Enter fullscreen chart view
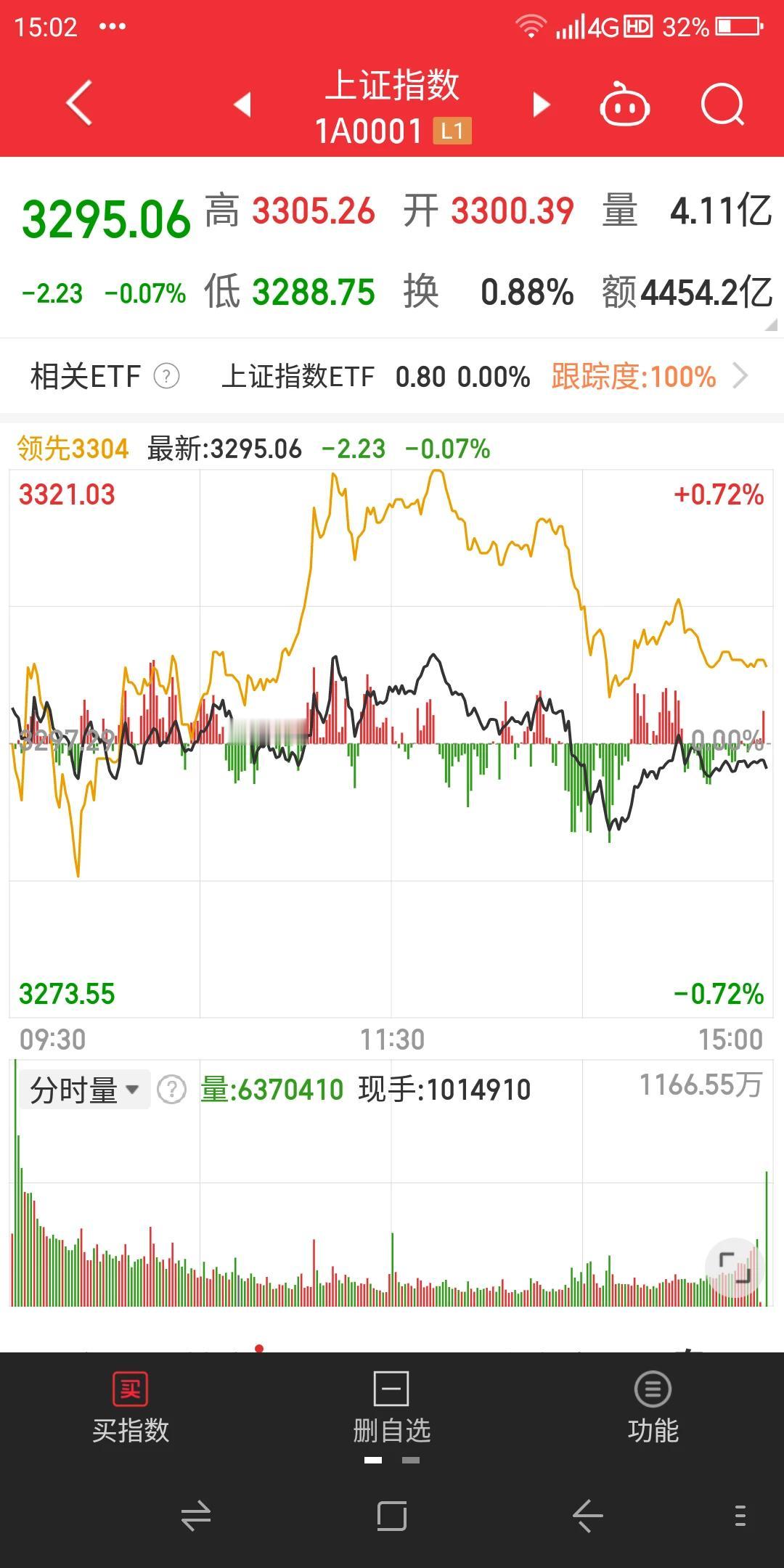This screenshot has height=1568, width=784. [x=735, y=1267]
